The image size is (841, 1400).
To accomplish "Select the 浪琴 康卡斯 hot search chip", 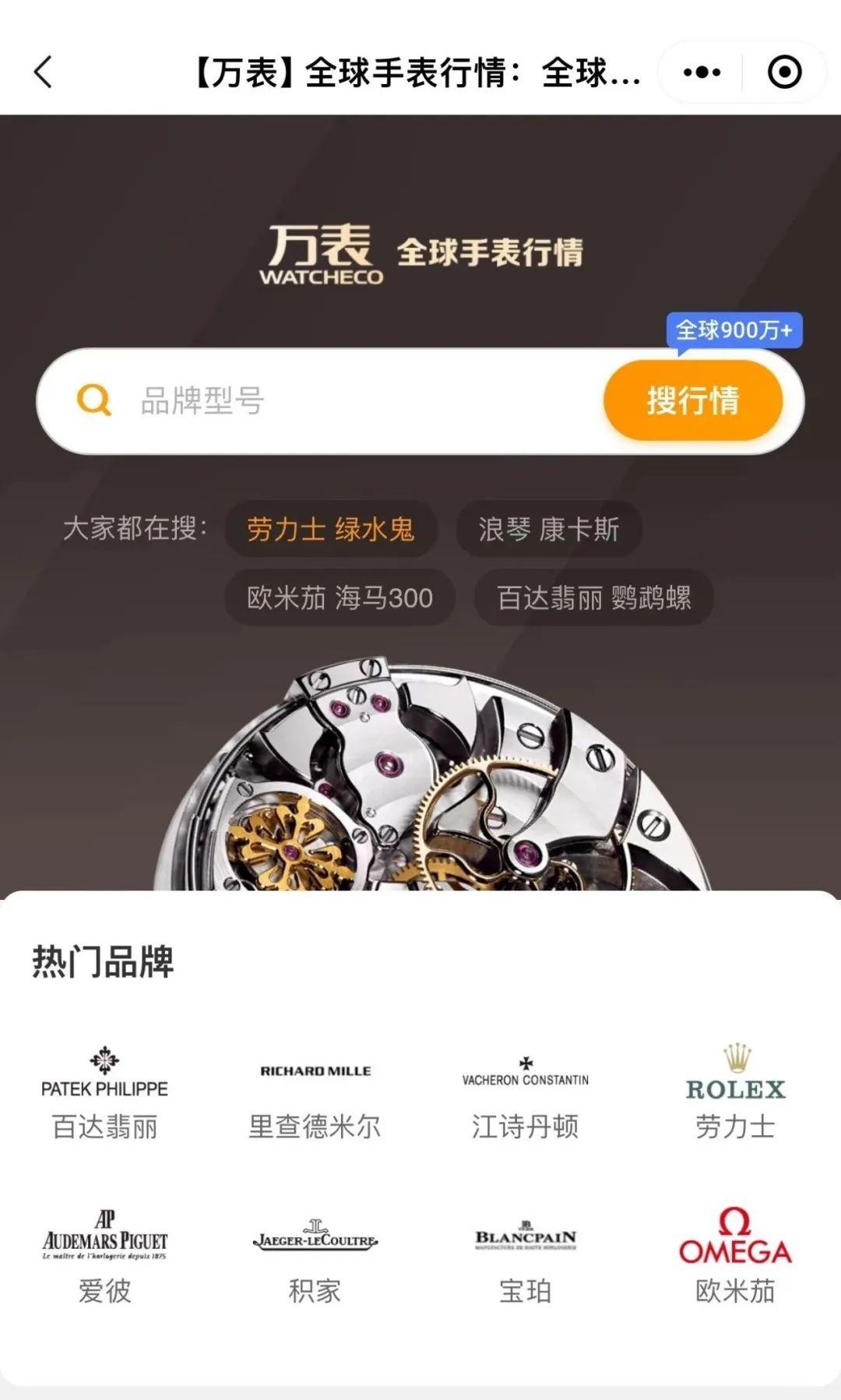I will point(548,530).
